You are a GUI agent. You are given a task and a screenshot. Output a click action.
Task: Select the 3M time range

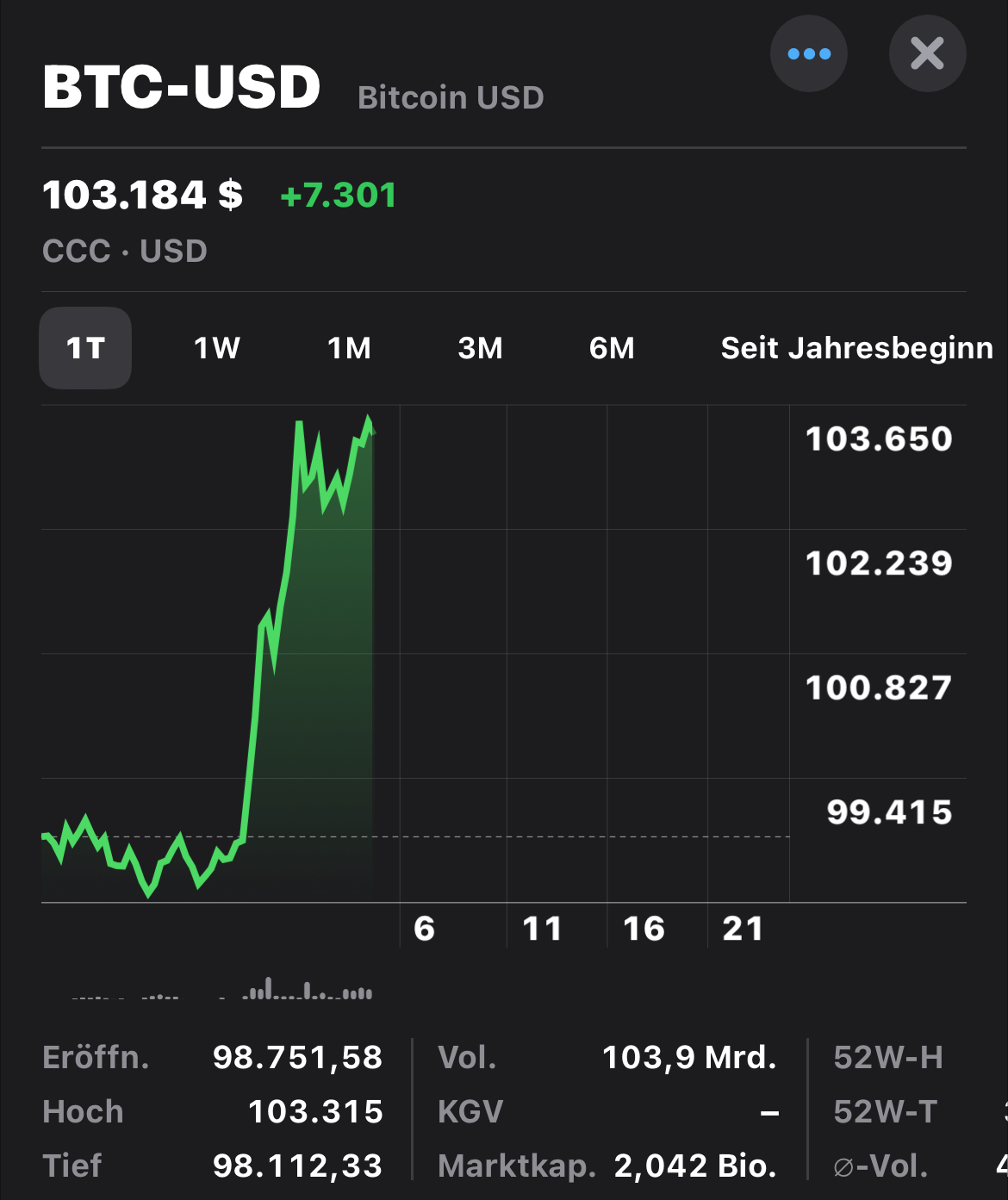click(x=482, y=348)
